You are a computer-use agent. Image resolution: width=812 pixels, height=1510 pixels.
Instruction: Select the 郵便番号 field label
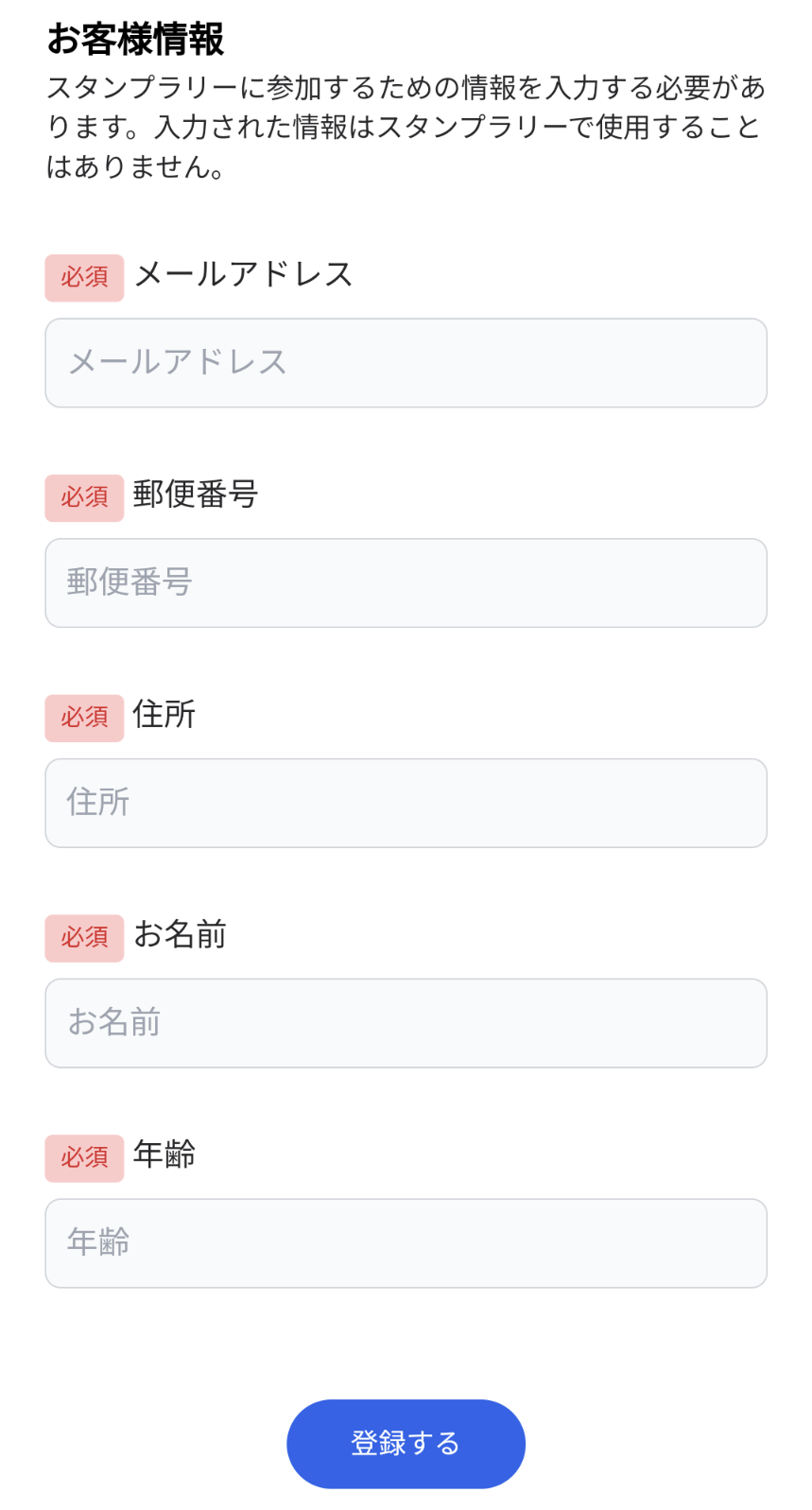click(x=197, y=495)
